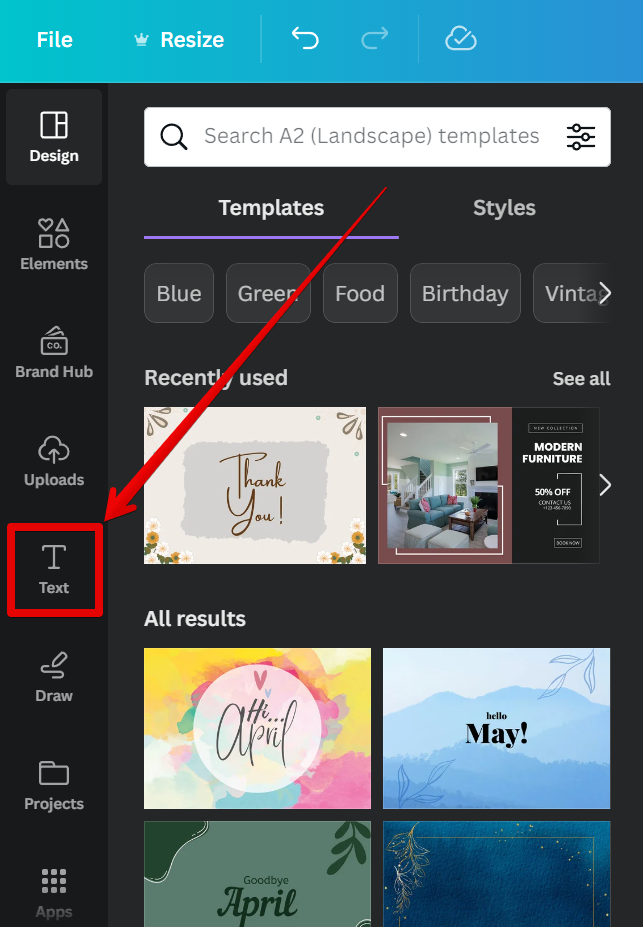The image size is (643, 927).
Task: Open search filter options
Action: pos(581,137)
